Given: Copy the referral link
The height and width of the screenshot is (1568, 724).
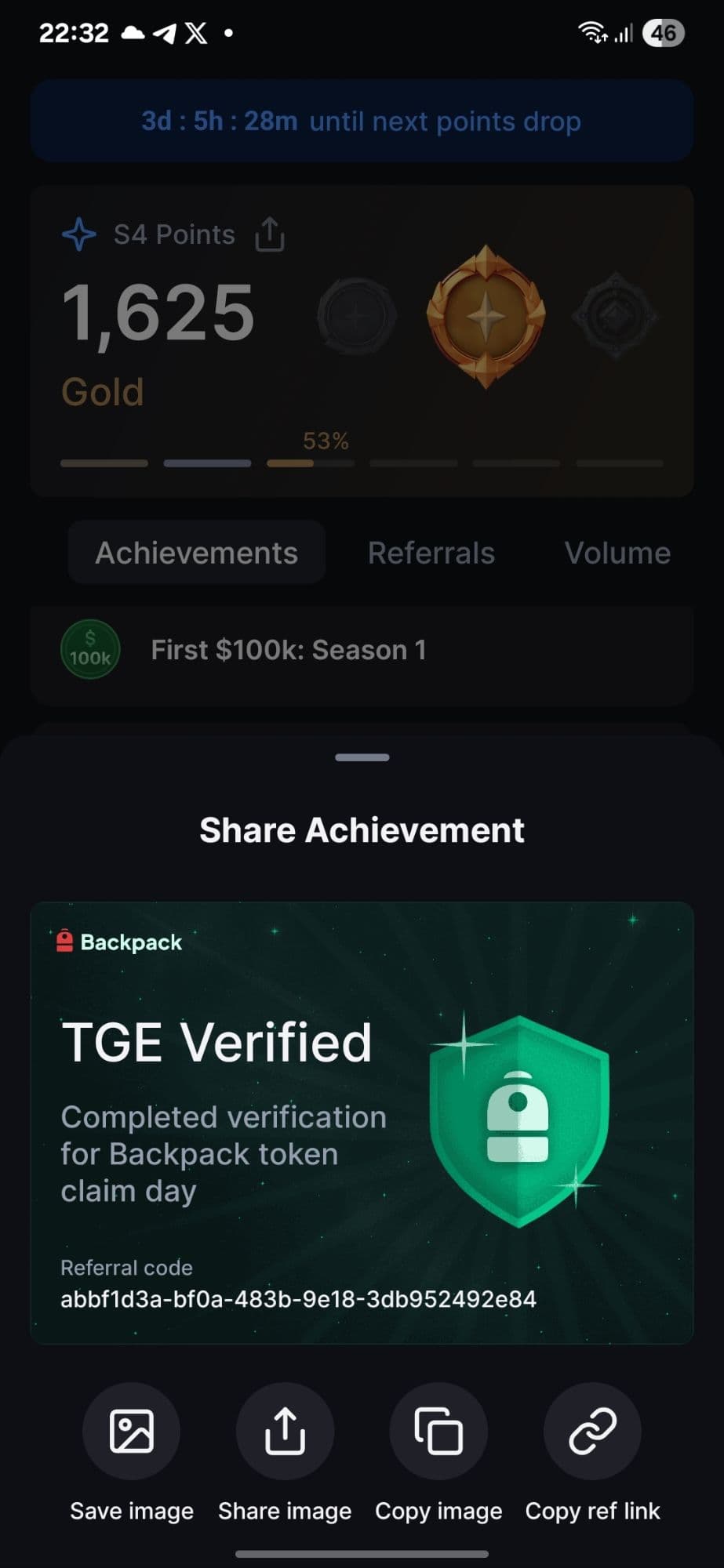Looking at the screenshot, I should [592, 1431].
